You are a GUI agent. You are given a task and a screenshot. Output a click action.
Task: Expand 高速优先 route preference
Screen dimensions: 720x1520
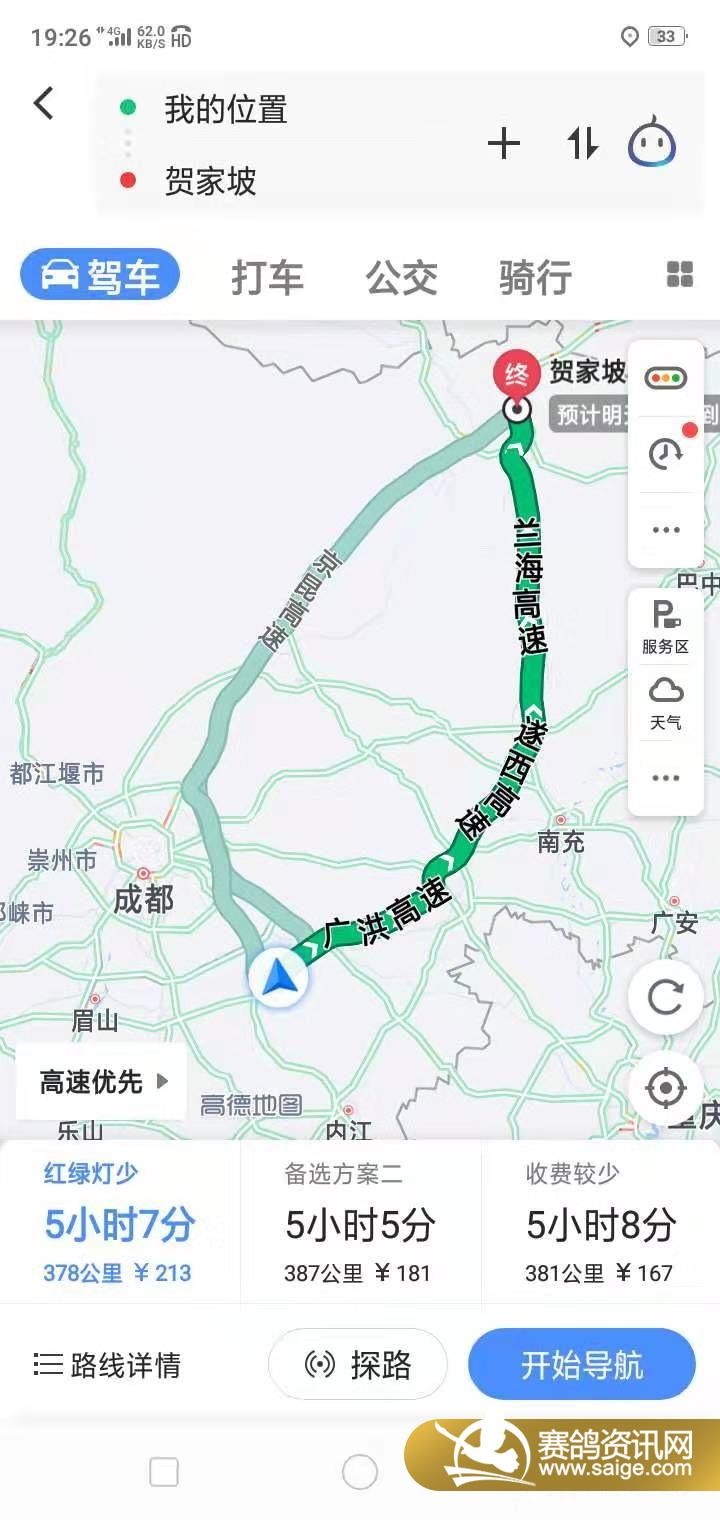pyautogui.click(x=102, y=1082)
